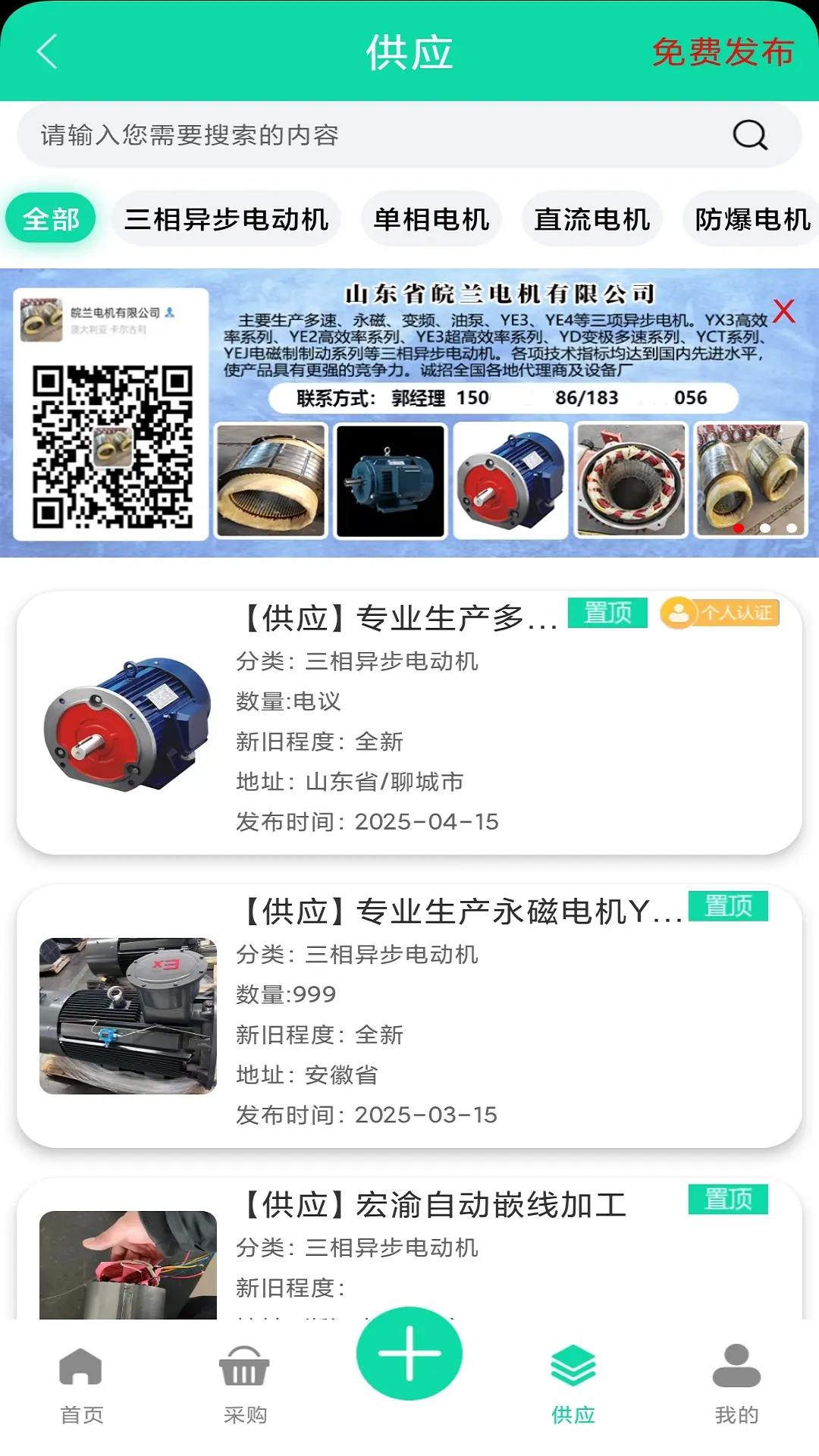
Task: Select the 三相异步电动机 category tab
Action: pos(225,218)
